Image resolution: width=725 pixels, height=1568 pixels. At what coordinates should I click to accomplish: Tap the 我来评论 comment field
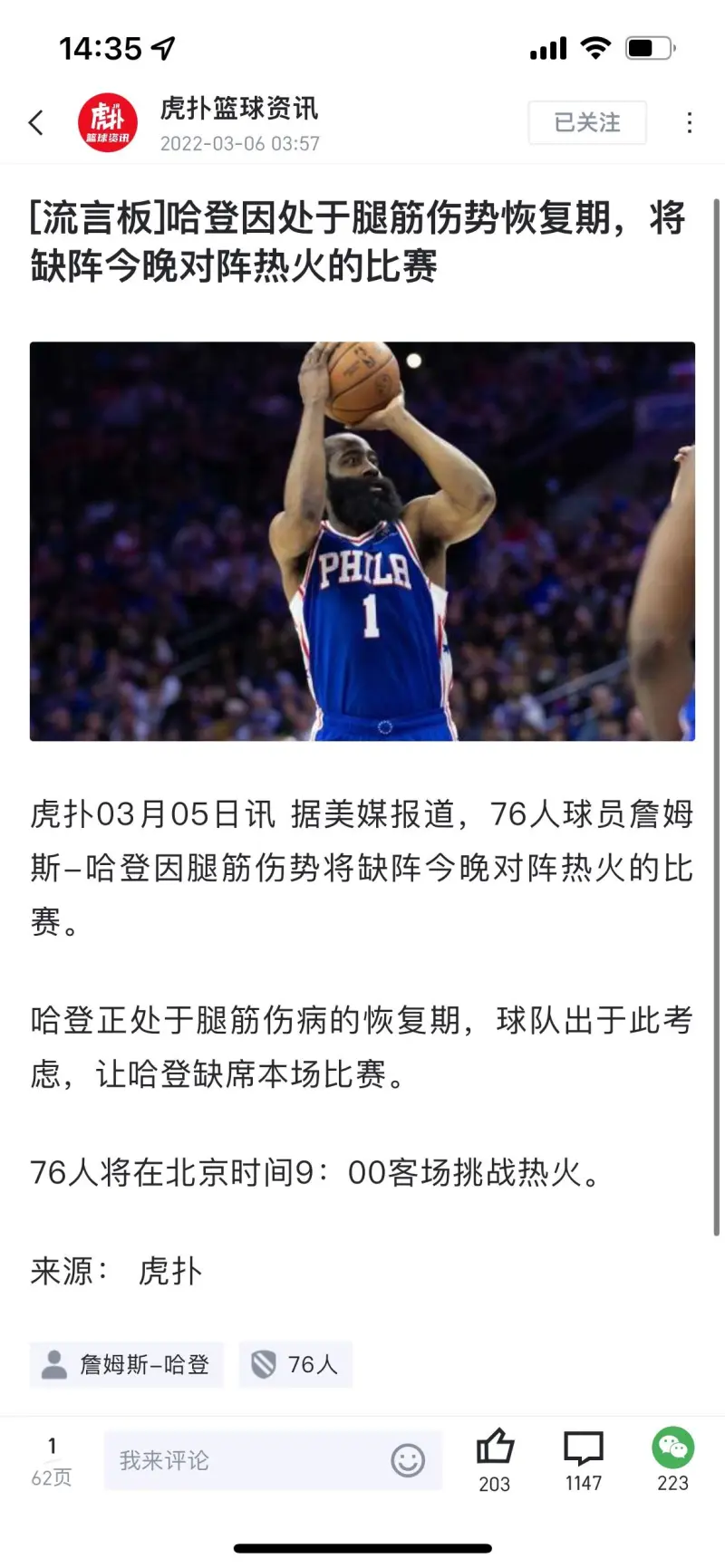(x=245, y=1460)
